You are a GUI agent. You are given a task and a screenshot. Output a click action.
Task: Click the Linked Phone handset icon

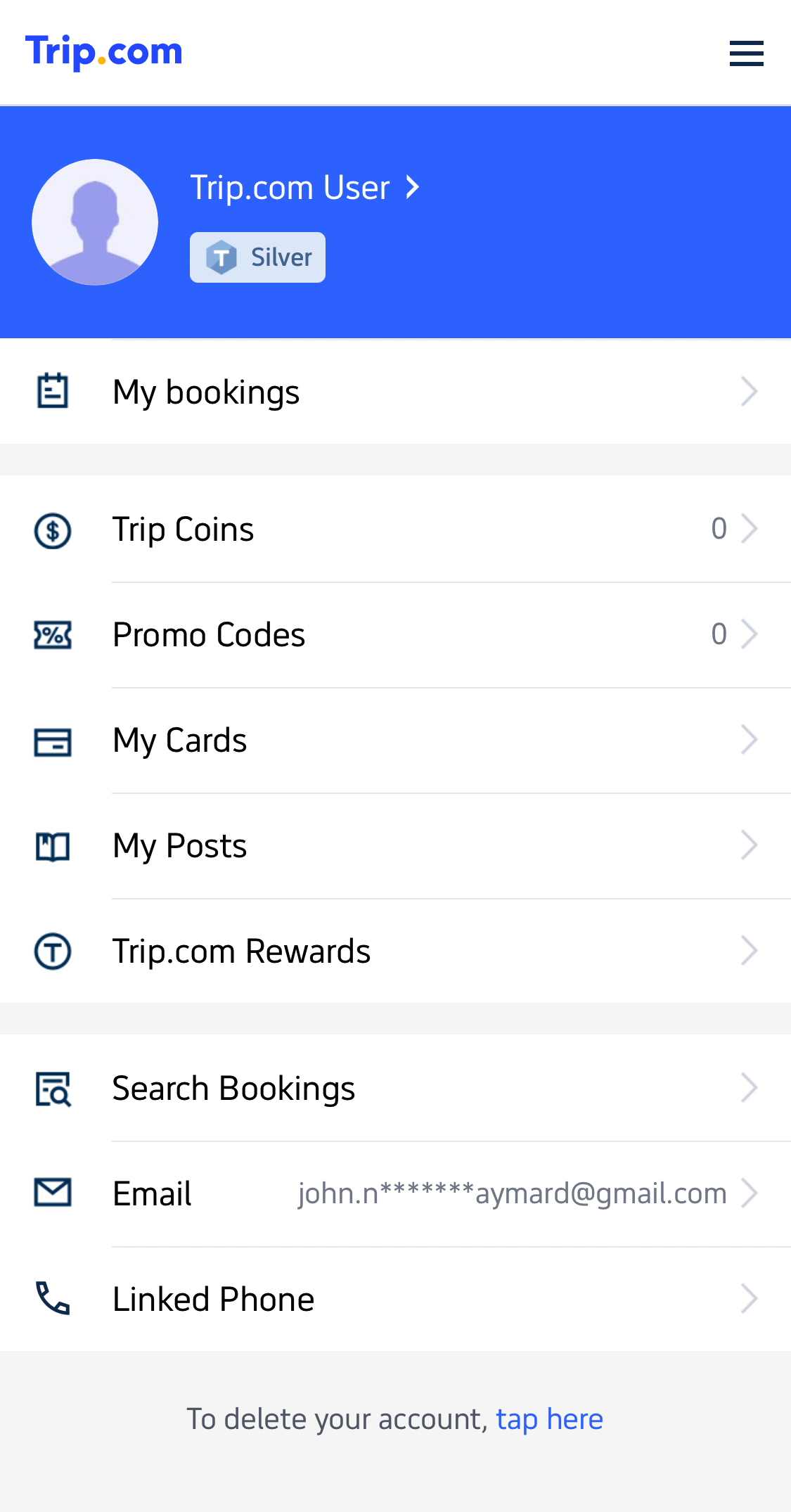52,1298
